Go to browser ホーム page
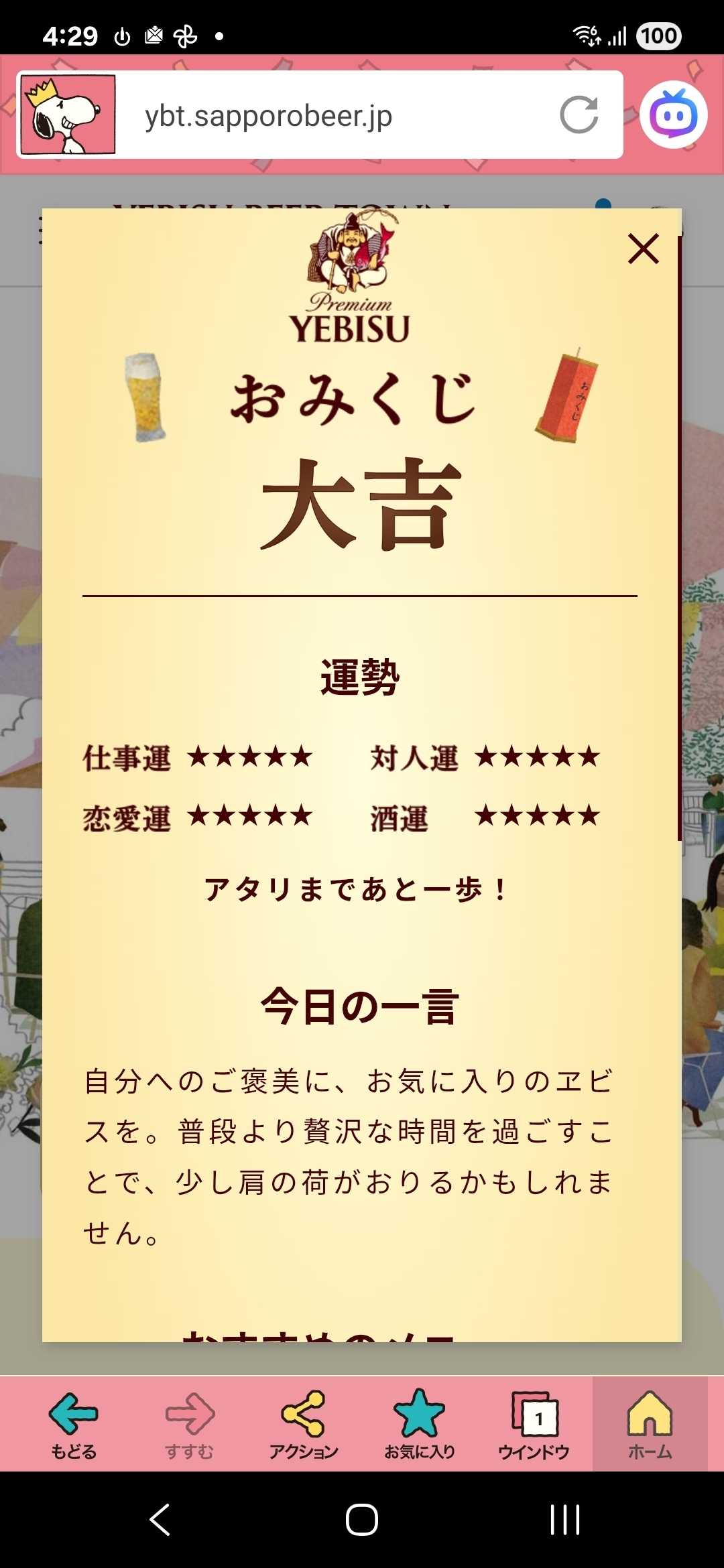This screenshot has width=724, height=1568. pyautogui.click(x=650, y=1424)
